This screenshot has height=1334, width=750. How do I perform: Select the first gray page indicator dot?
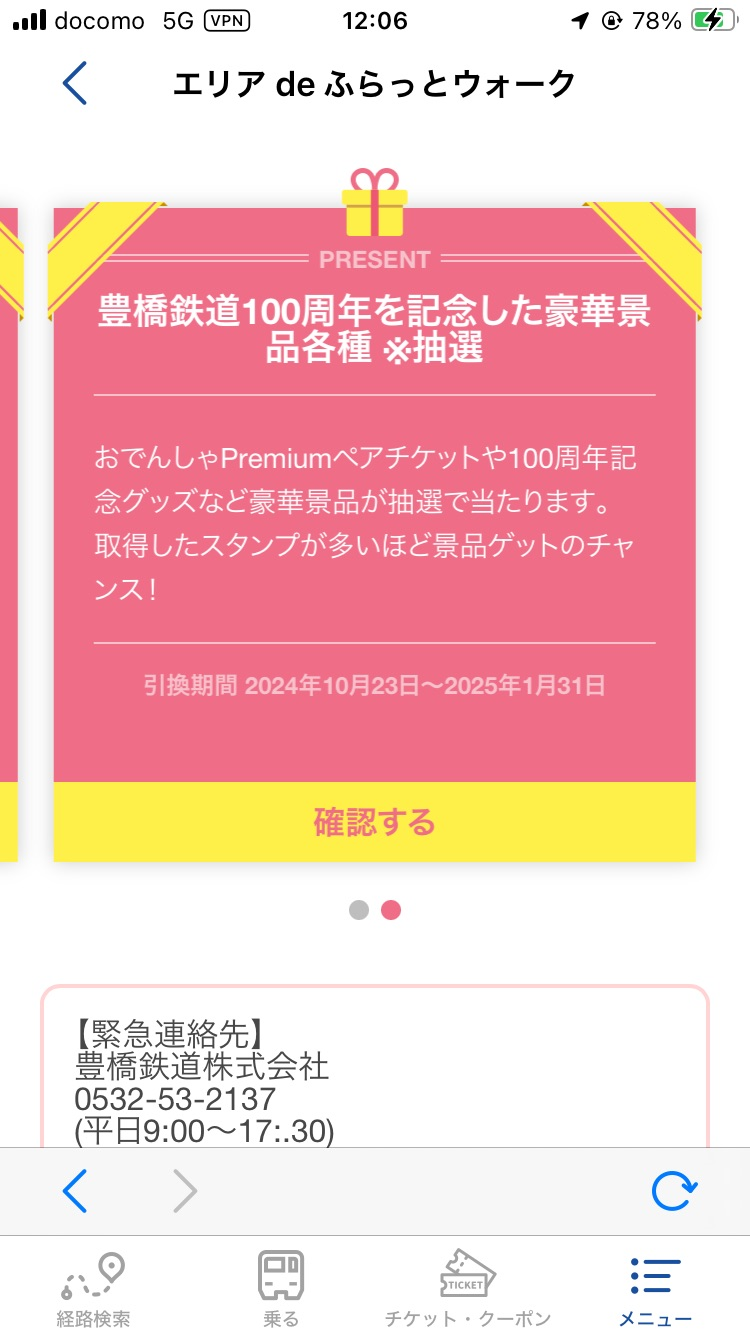click(x=359, y=910)
